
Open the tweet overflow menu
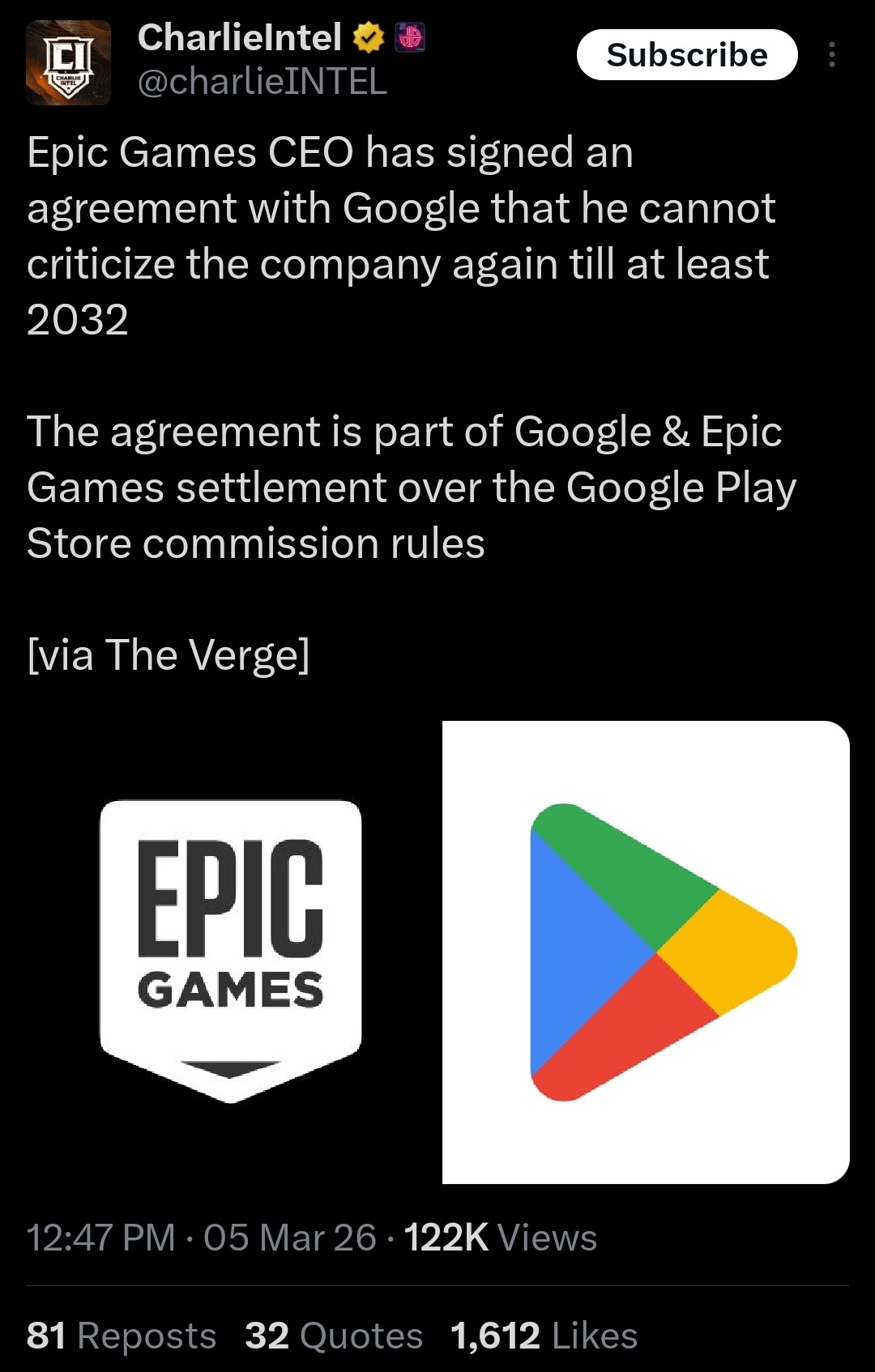[x=831, y=55]
